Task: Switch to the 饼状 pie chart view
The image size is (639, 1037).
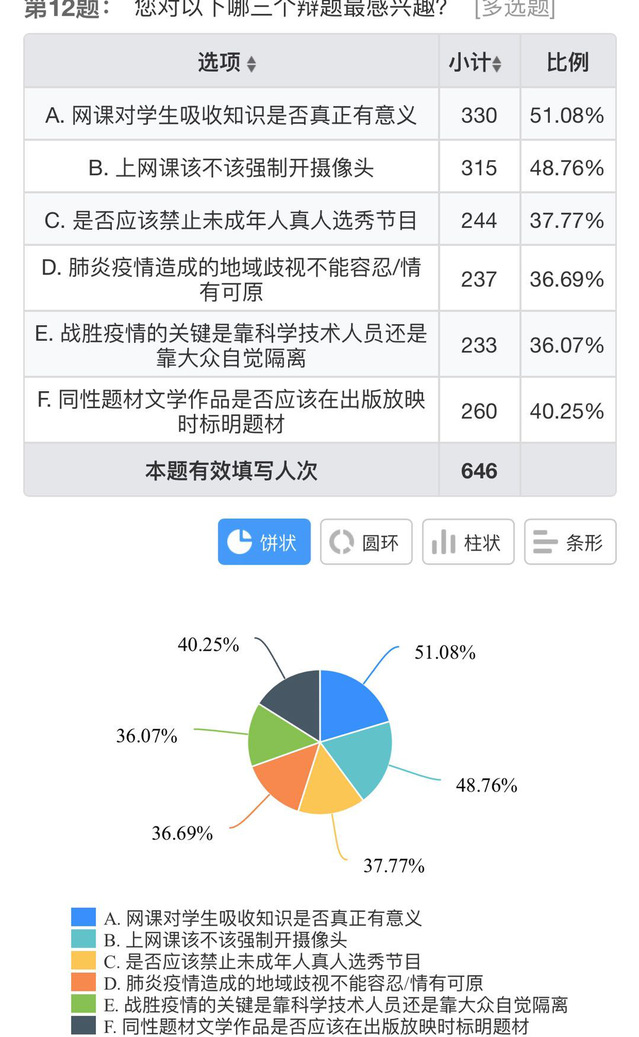Action: coord(264,542)
